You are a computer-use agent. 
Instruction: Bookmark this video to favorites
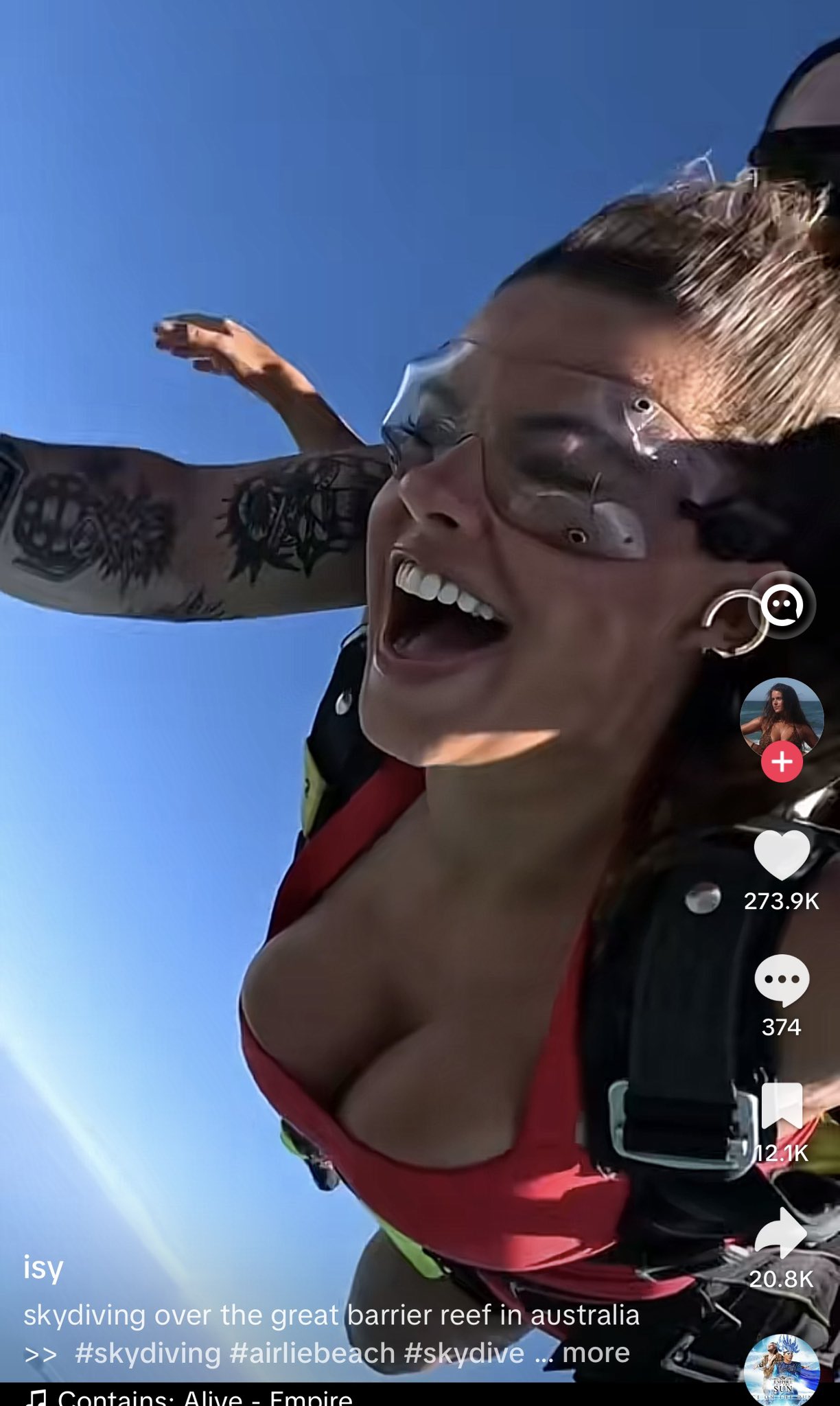click(781, 1105)
